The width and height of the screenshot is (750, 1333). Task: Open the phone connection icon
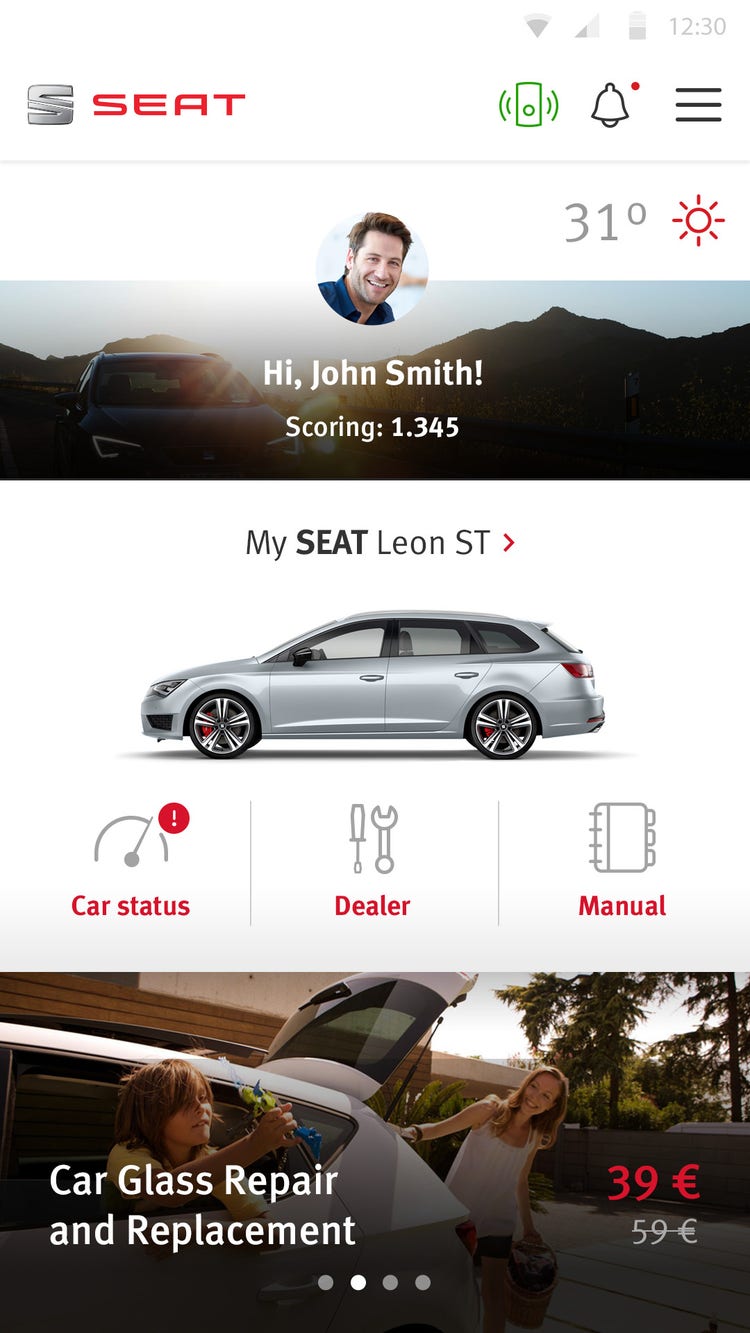coord(528,104)
